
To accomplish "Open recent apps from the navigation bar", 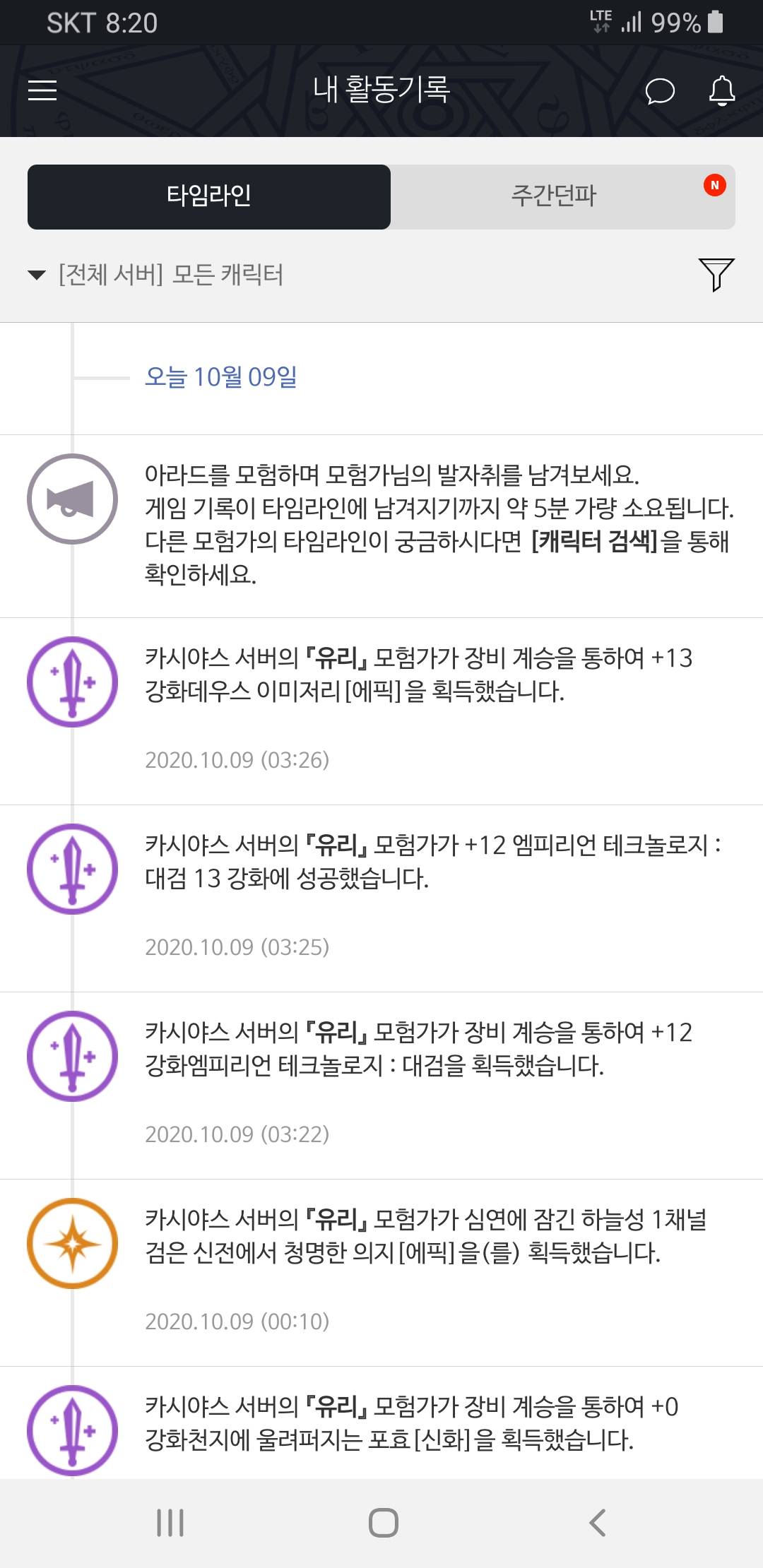I will coord(170,1522).
